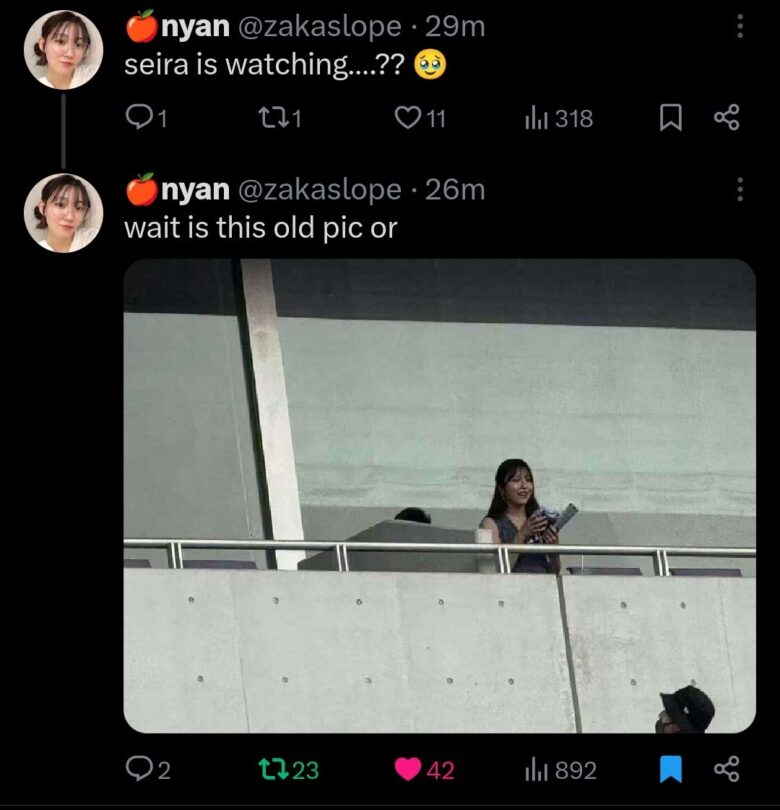View analytics of the 892-view post

pos(537,769)
